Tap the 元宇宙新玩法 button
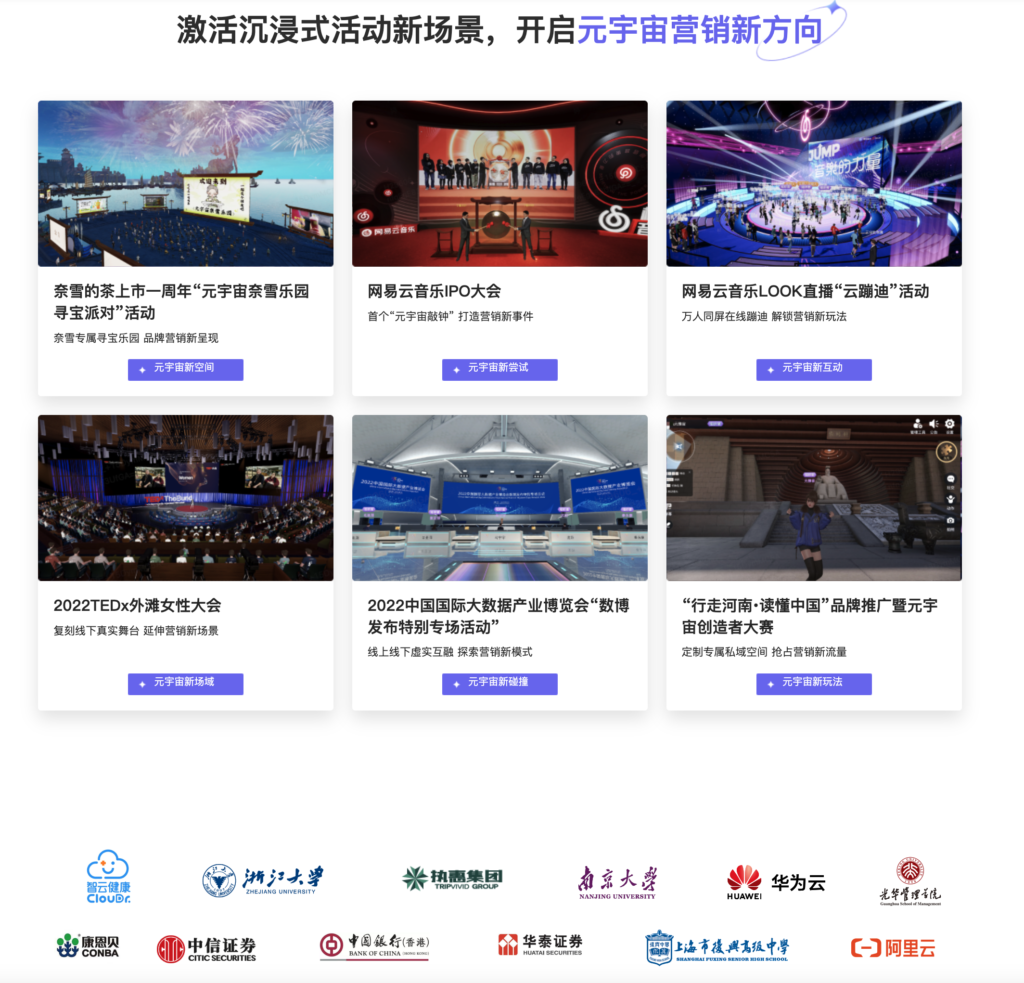1024x983 pixels. point(813,684)
